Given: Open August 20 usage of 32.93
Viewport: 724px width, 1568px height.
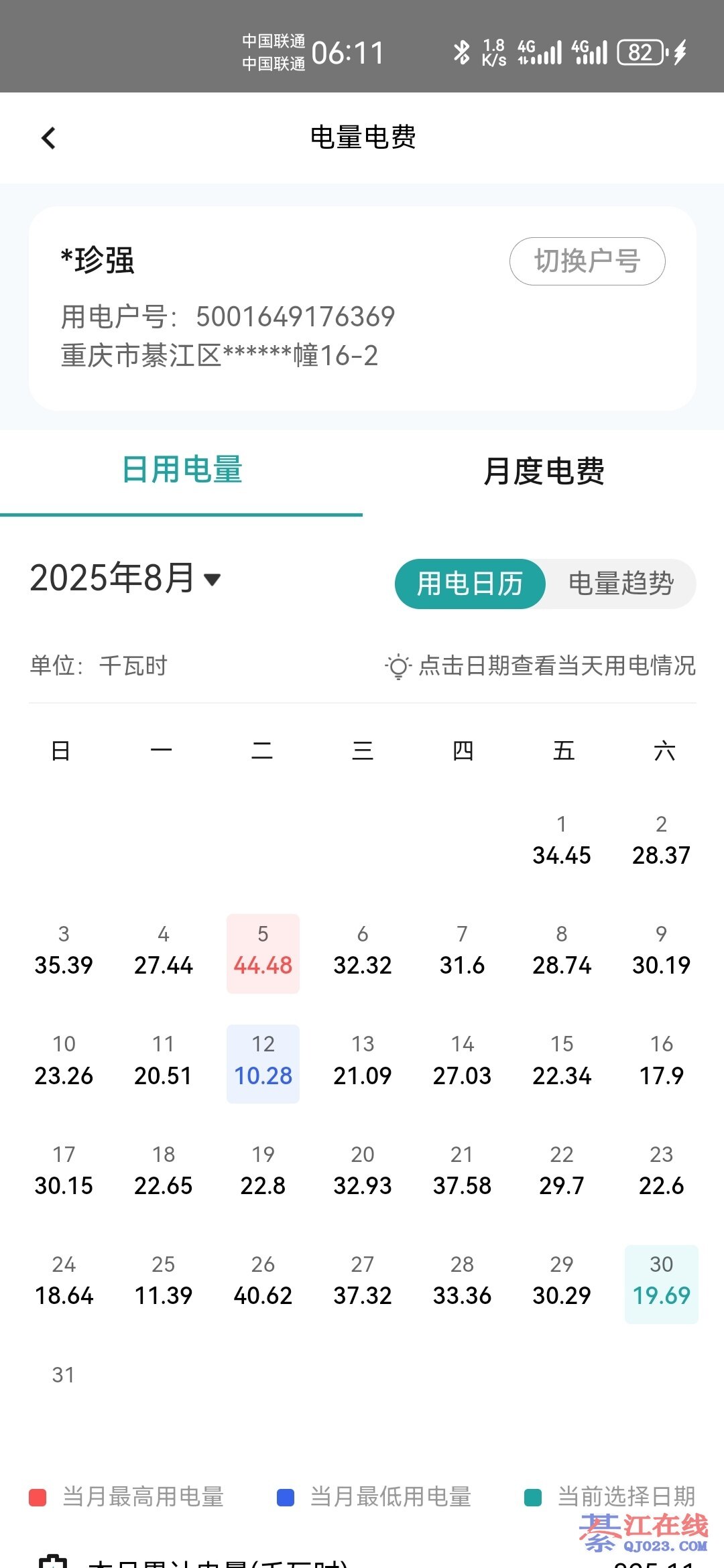Looking at the screenshot, I should click(363, 1173).
